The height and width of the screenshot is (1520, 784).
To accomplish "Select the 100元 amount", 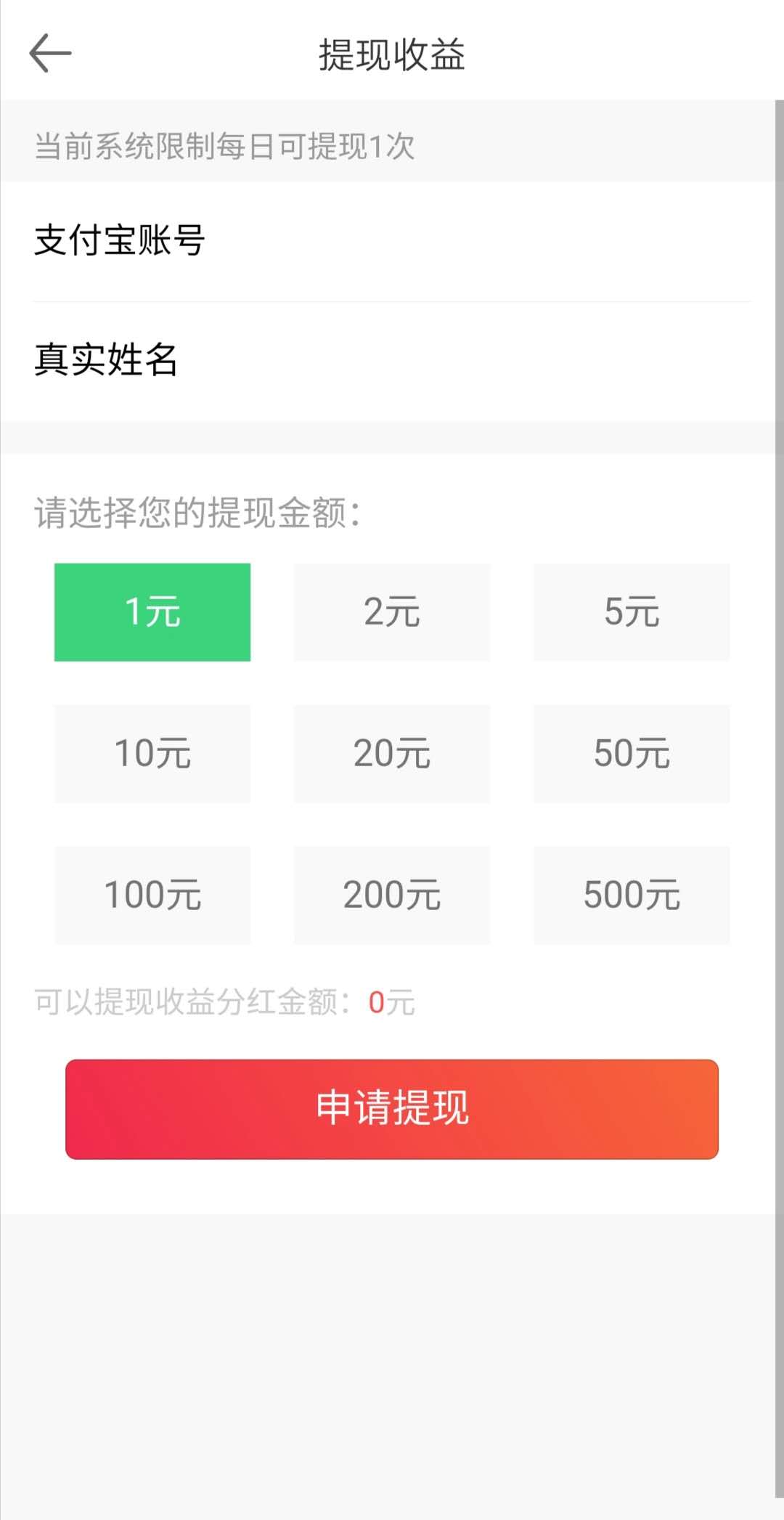I will pyautogui.click(x=152, y=895).
